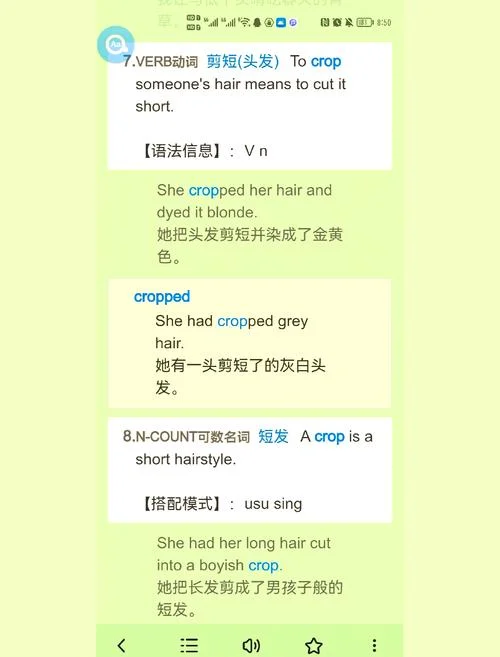Add this word to favorites

click(x=313, y=645)
